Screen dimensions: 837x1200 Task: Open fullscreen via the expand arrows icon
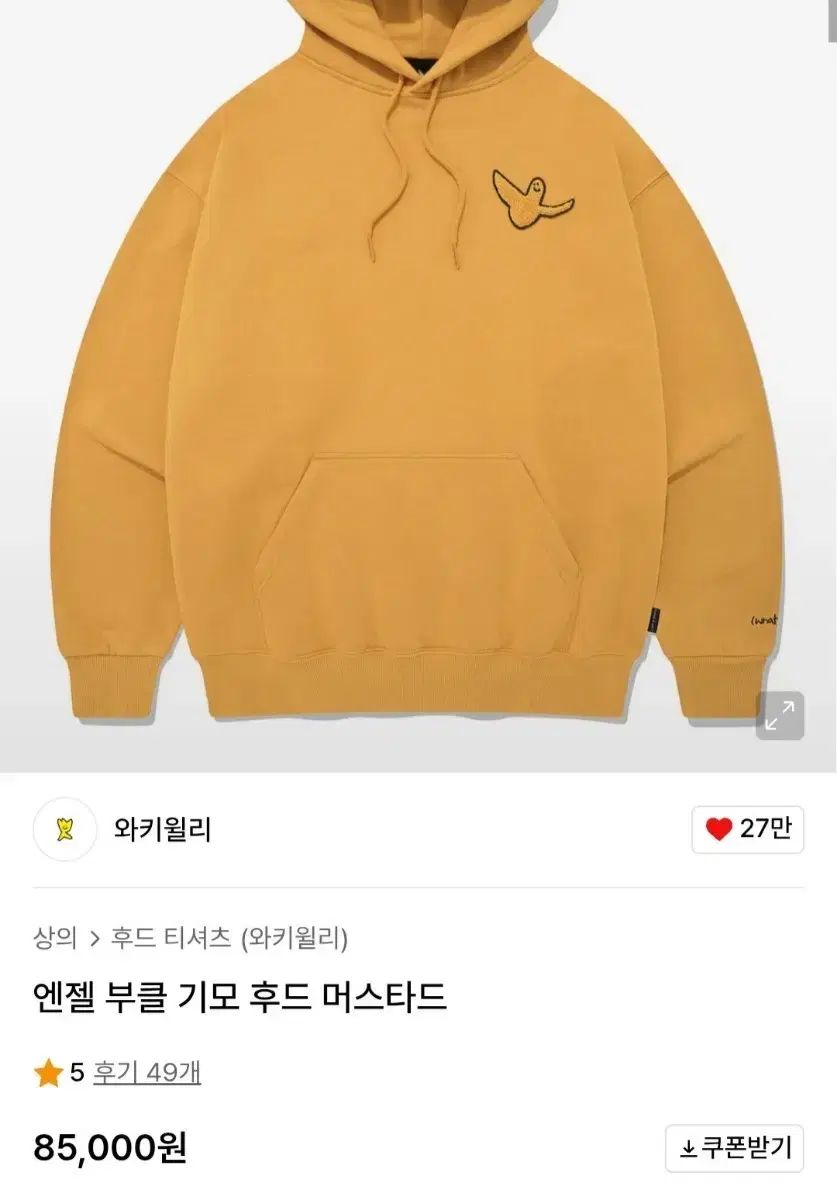coord(780,714)
